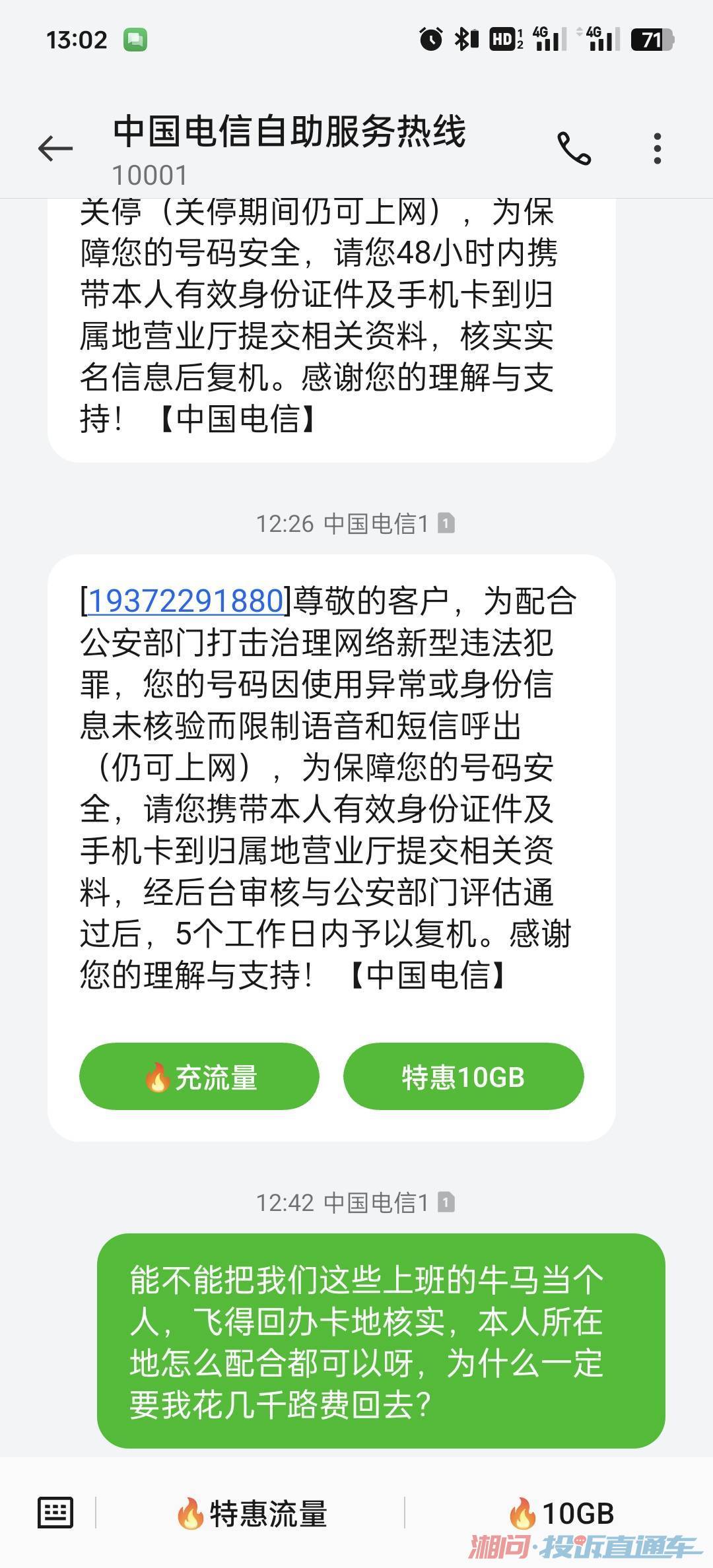The image size is (713, 1568).
Task: Open the overflow menu
Action: point(657,148)
